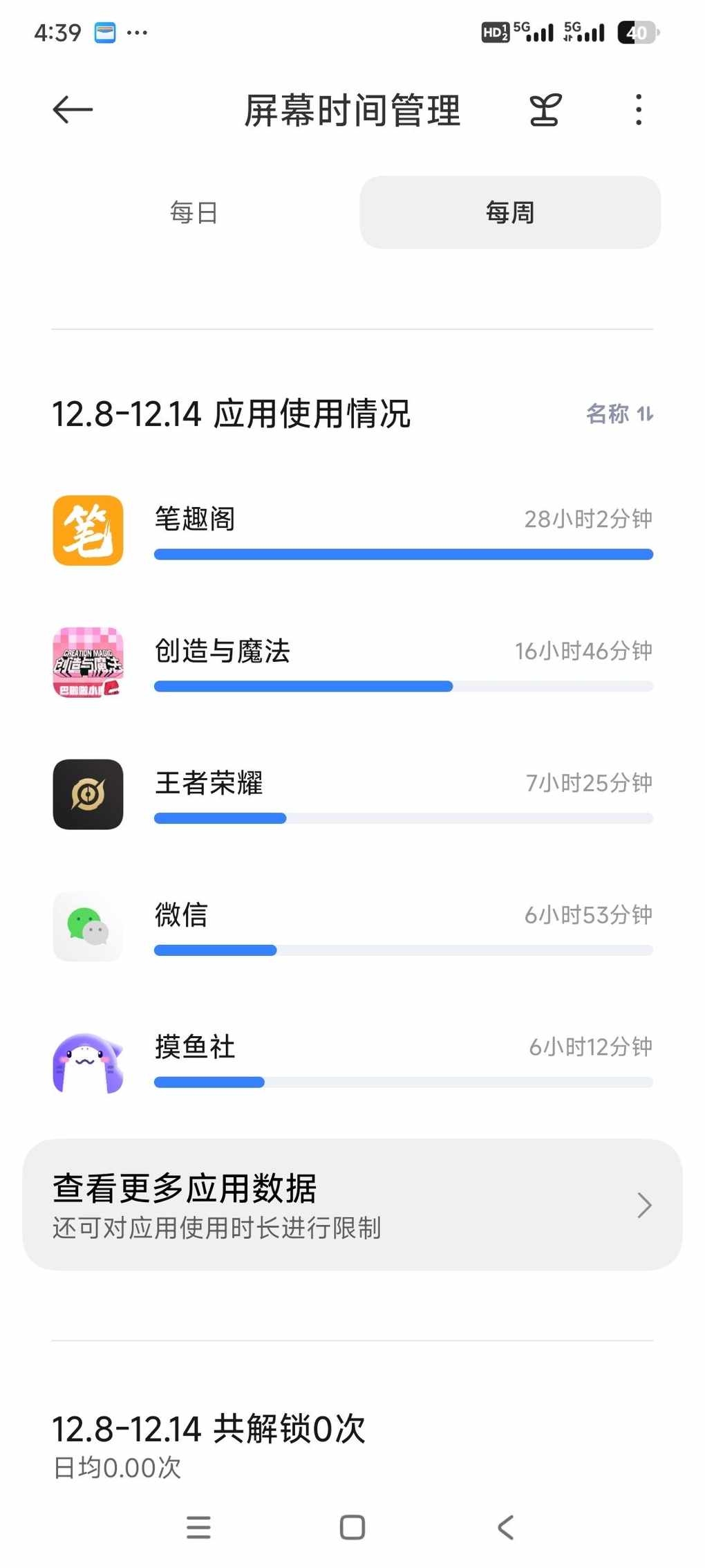Open the three-dot overflow menu
Viewport: 705px width, 1568px height.
[x=639, y=110]
